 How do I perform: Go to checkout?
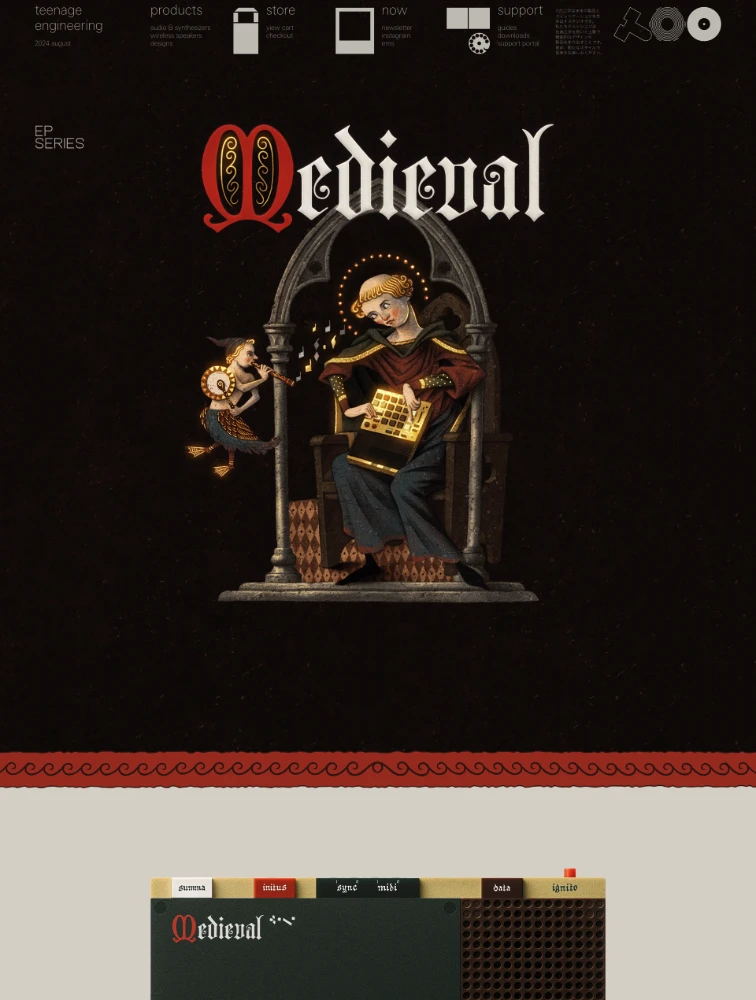pyautogui.click(x=279, y=36)
